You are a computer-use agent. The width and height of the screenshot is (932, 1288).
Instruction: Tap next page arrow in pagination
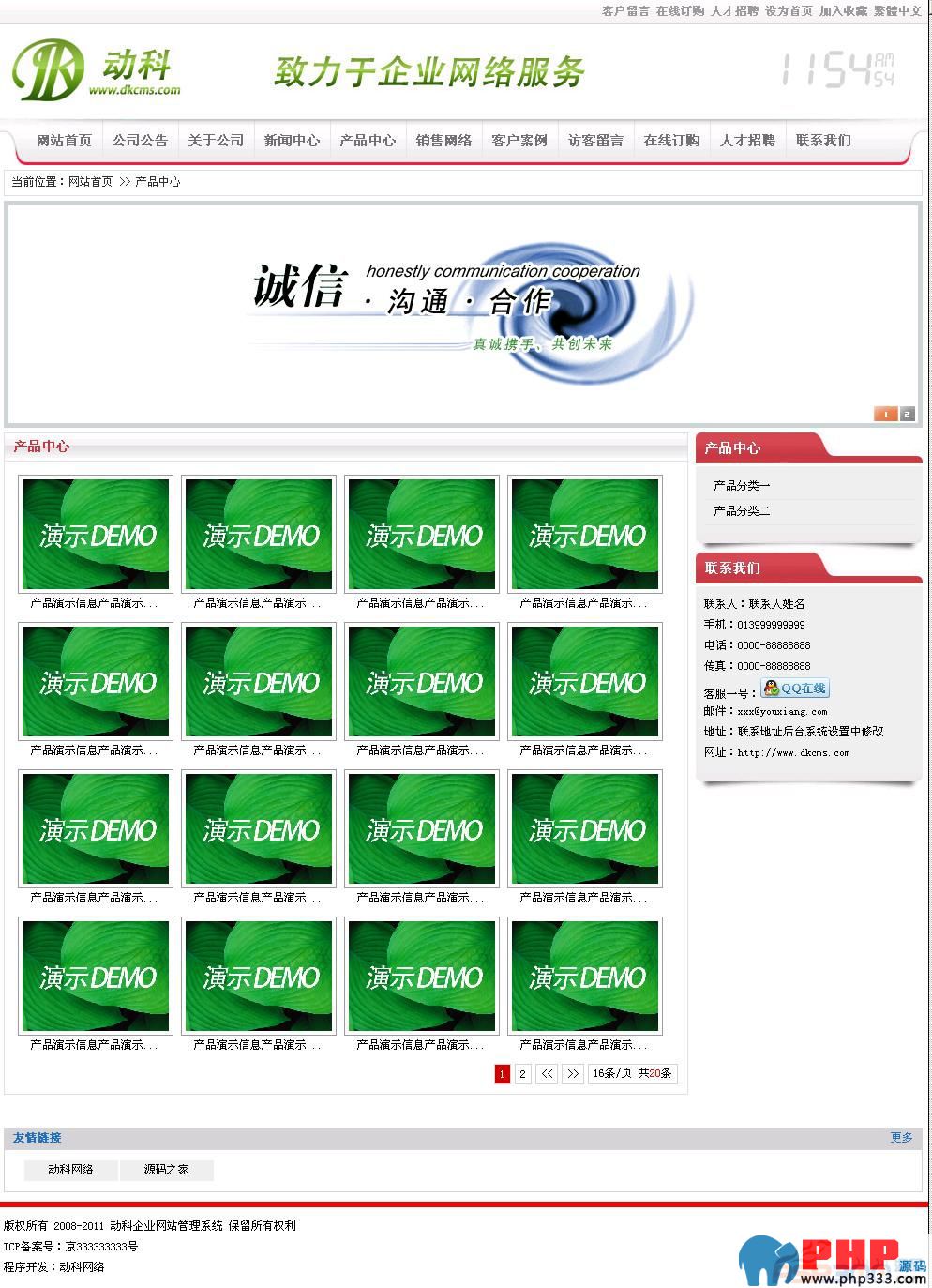(573, 1074)
